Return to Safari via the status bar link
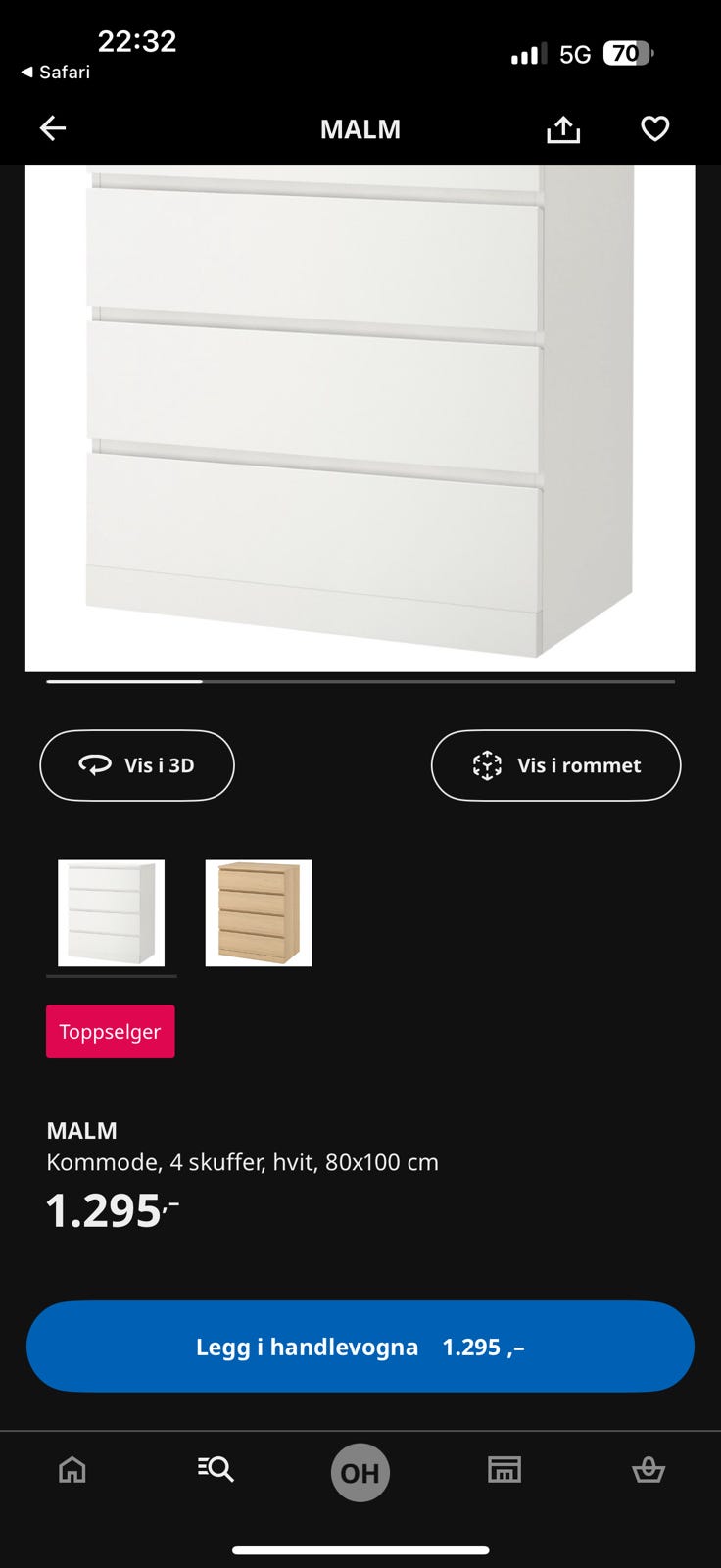The width and height of the screenshot is (721, 1568). pyautogui.click(x=54, y=72)
